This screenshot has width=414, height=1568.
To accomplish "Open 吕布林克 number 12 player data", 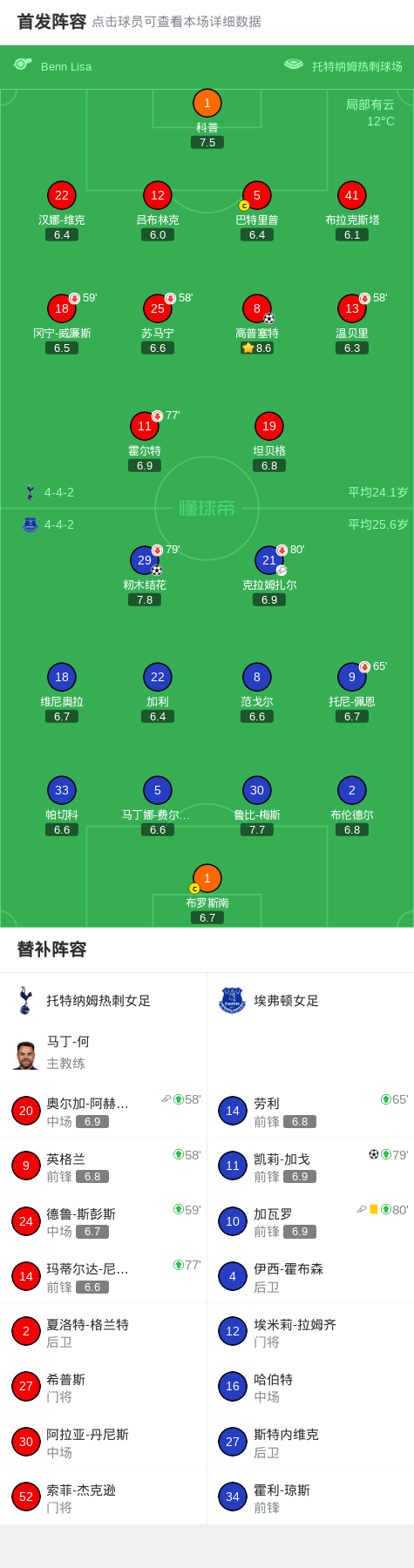I will click(158, 211).
